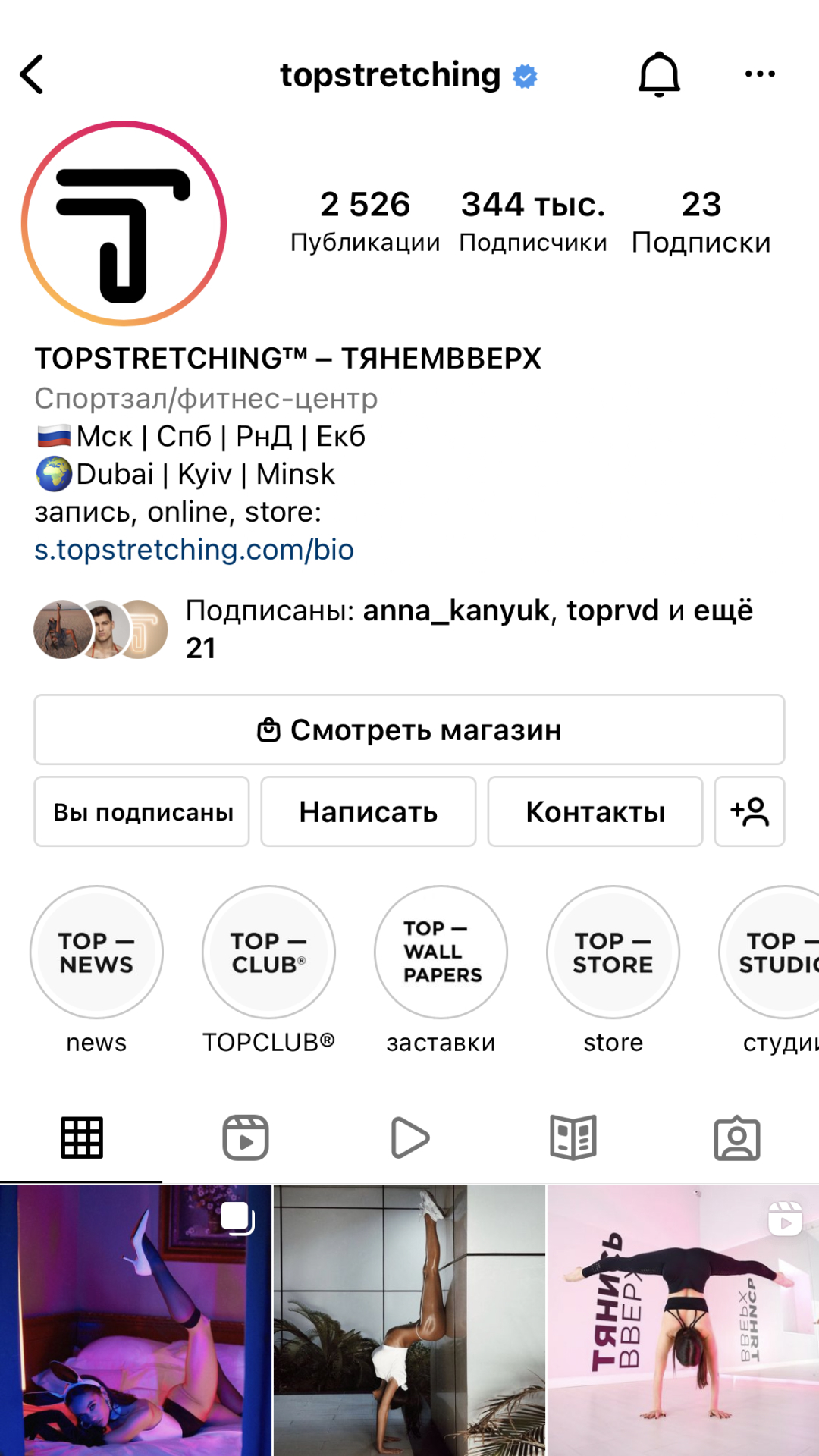
Task: Open the s.topstretching.com/bio link
Action: click(x=194, y=550)
